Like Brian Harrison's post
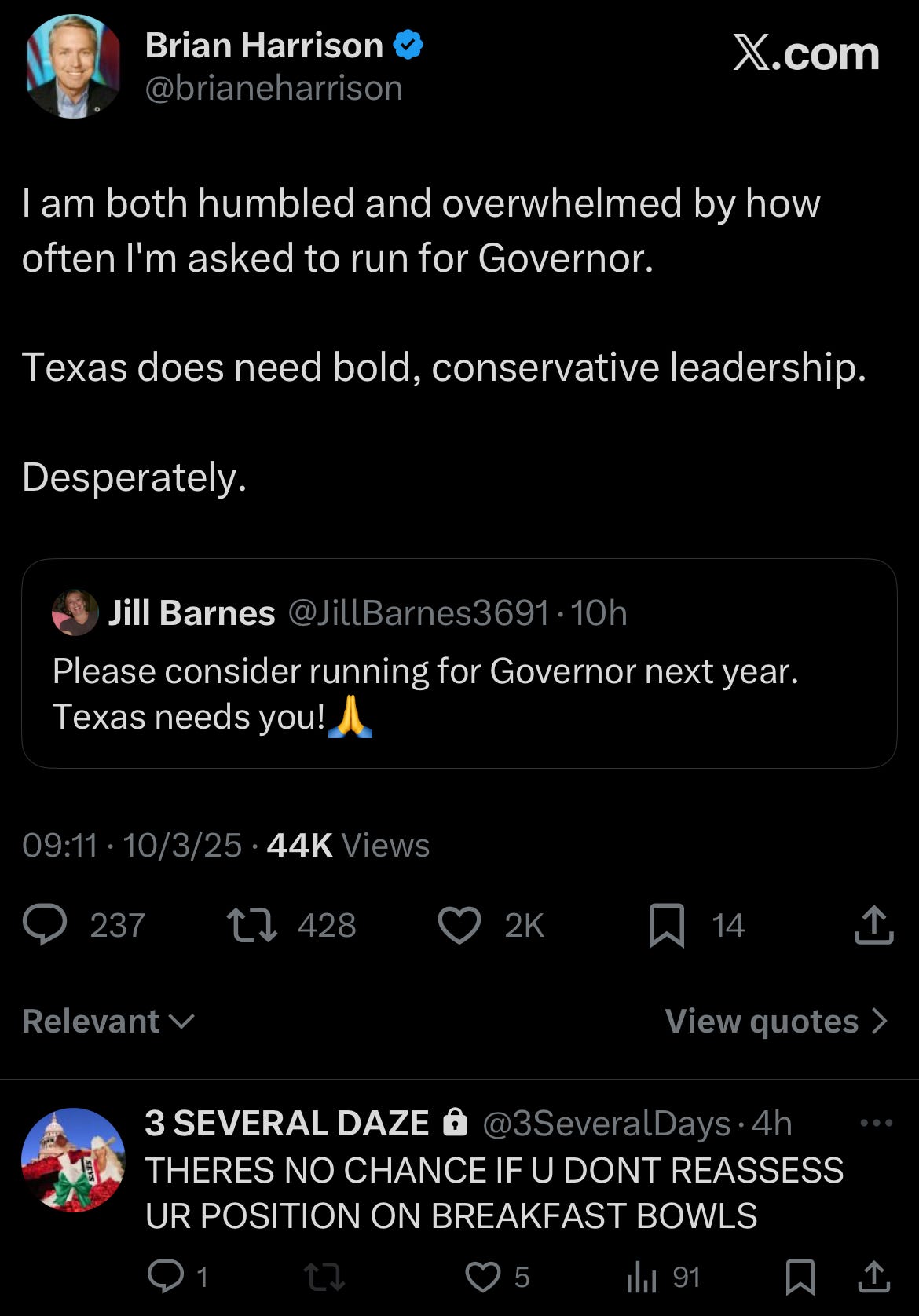919x1316 pixels. pyautogui.click(x=459, y=924)
